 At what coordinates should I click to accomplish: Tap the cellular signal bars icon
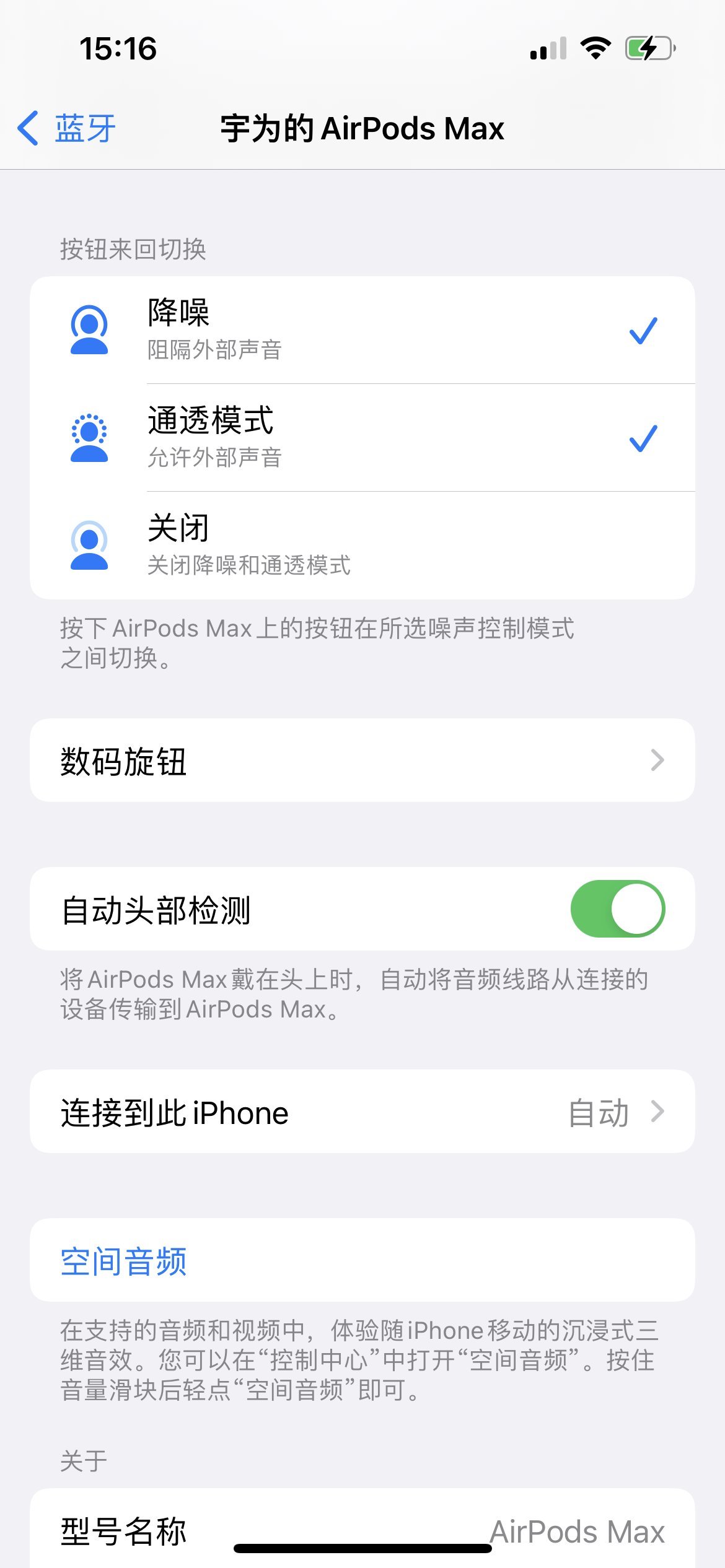click(x=548, y=48)
